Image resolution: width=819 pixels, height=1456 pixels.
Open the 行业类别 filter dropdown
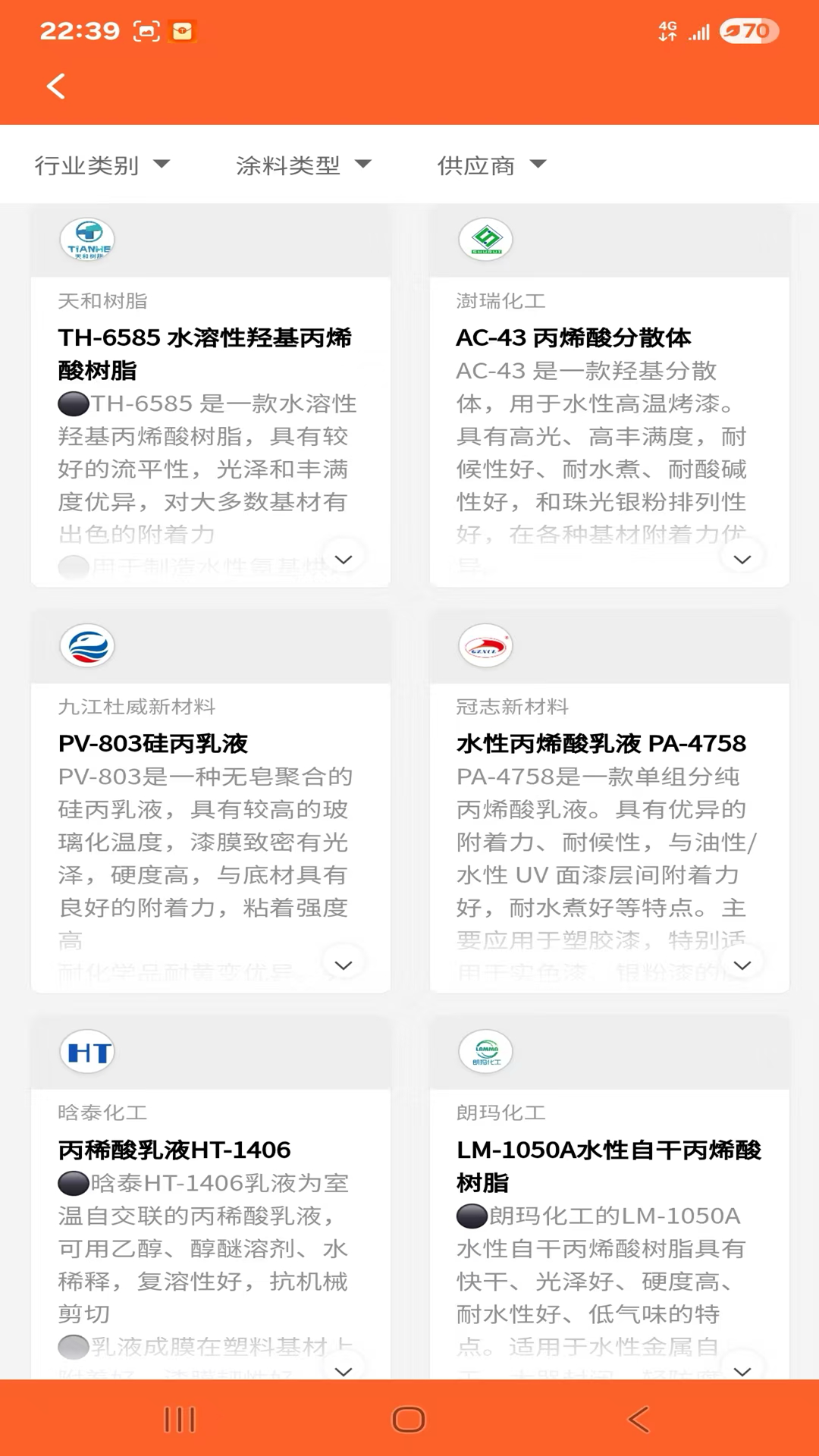(x=102, y=165)
